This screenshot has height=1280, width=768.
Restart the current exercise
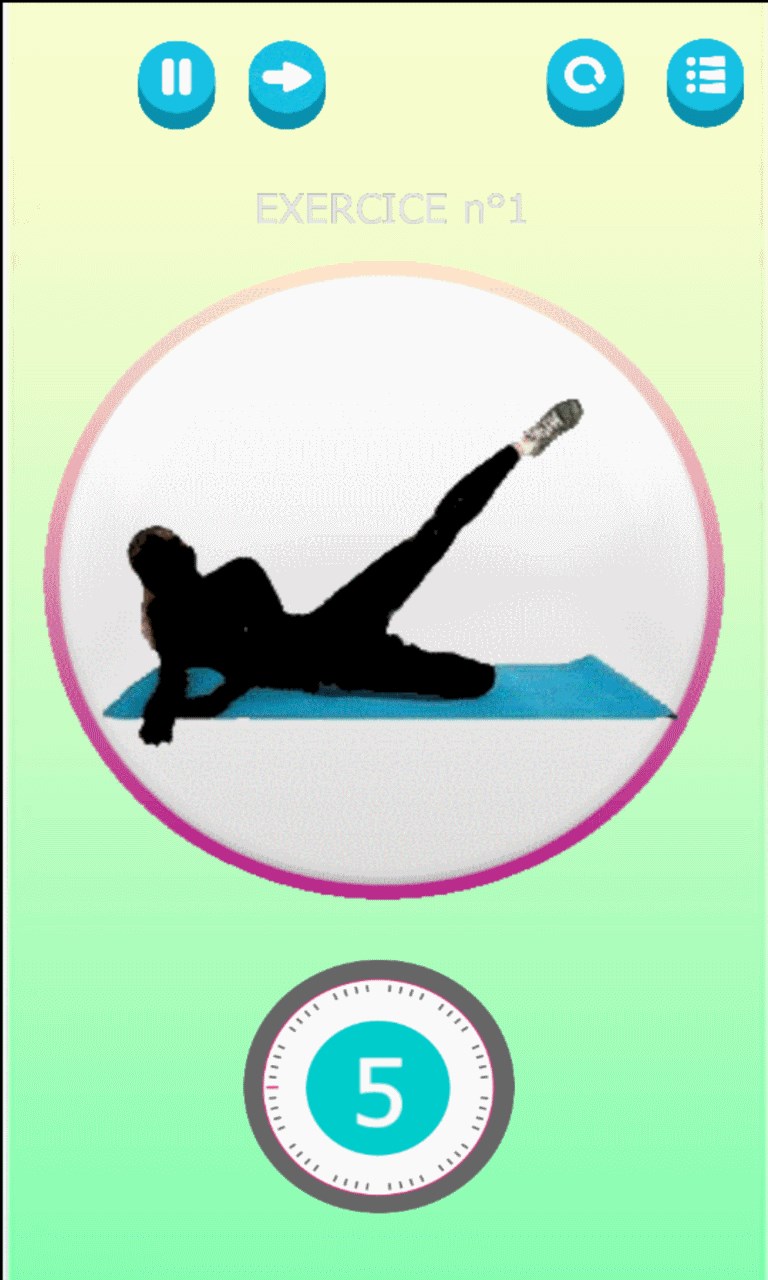(x=585, y=78)
